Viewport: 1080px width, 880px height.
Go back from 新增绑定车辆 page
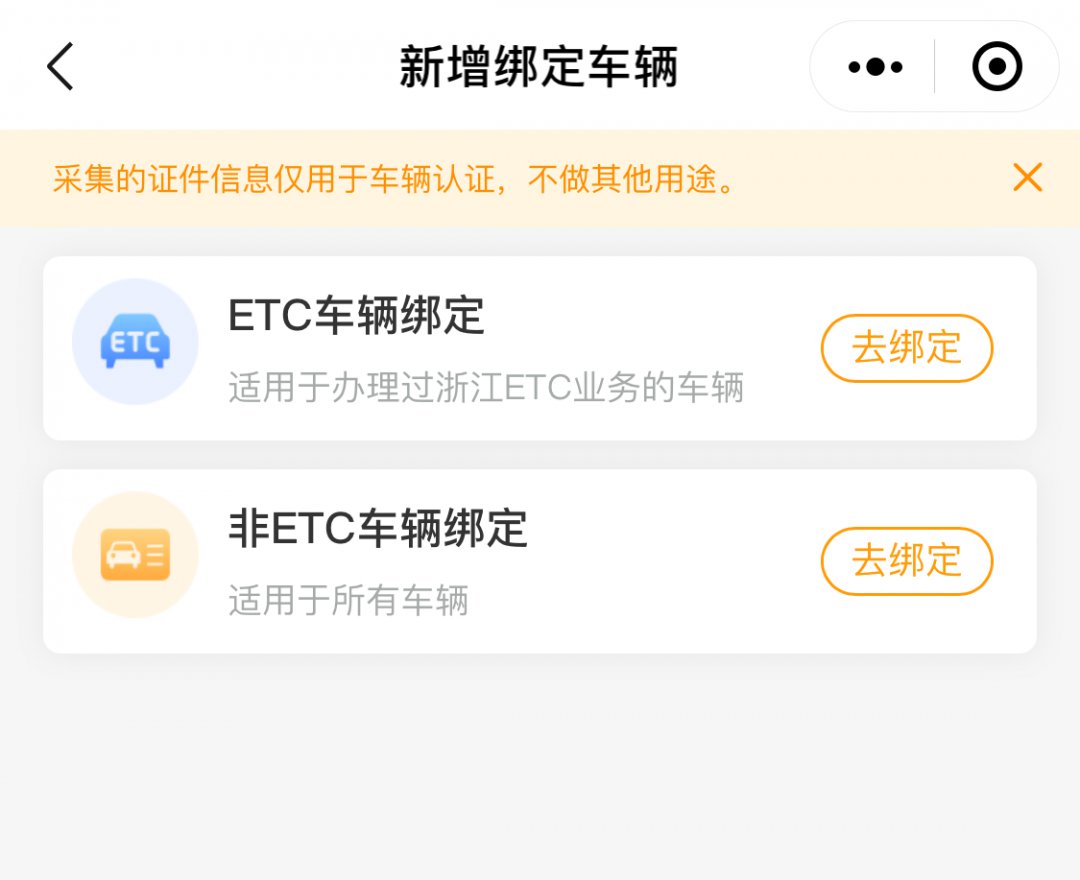point(61,67)
